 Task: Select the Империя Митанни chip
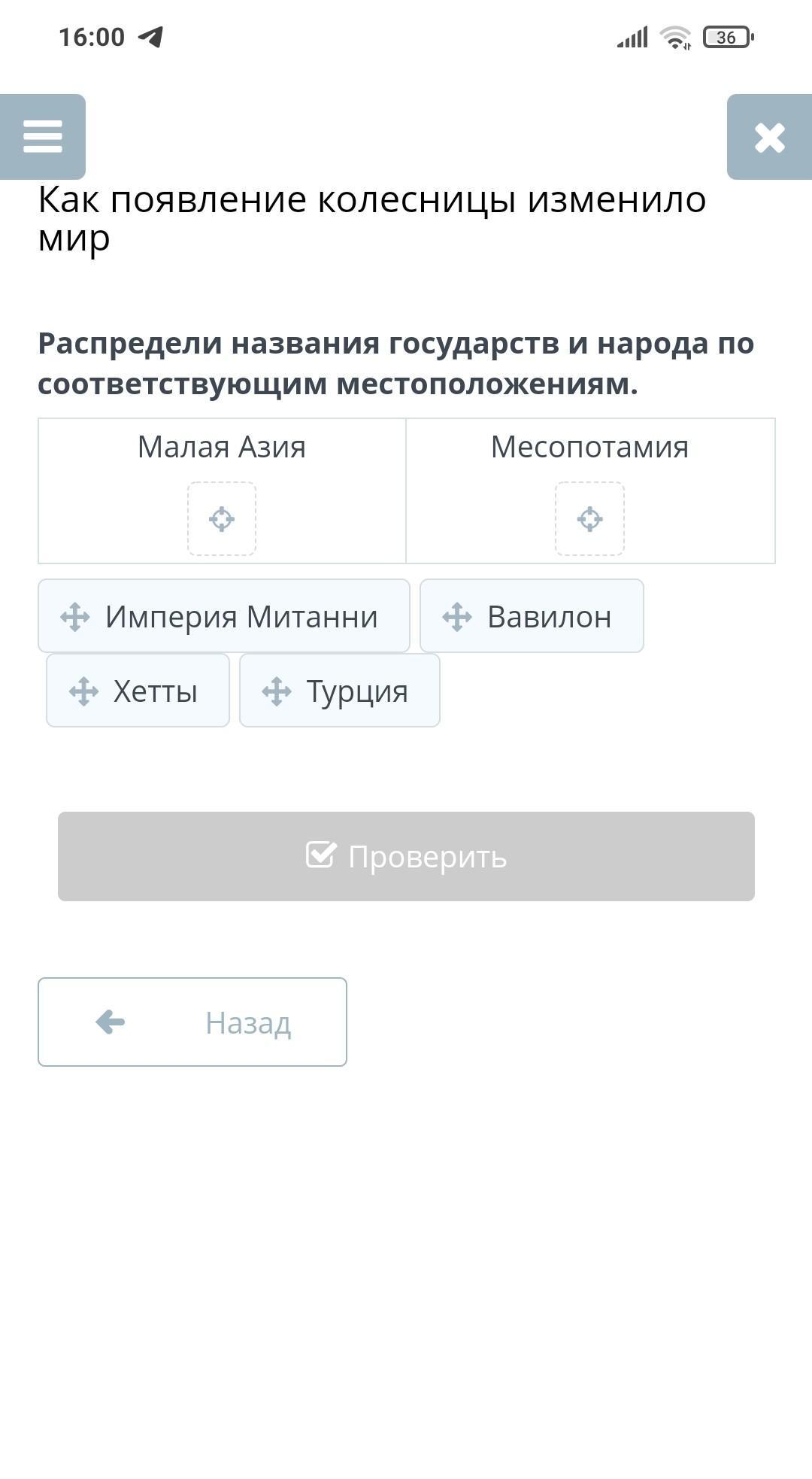(224, 616)
